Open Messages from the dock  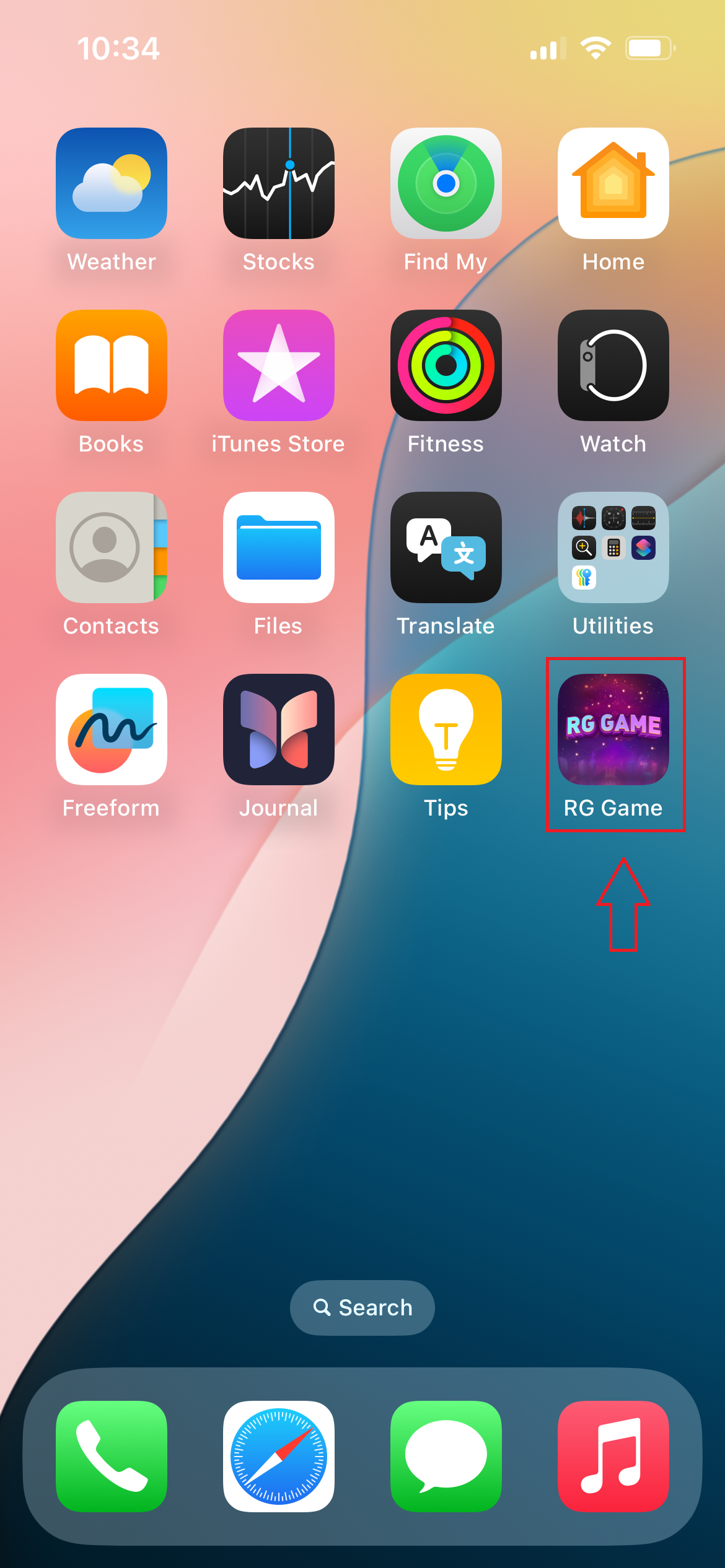[446, 1456]
